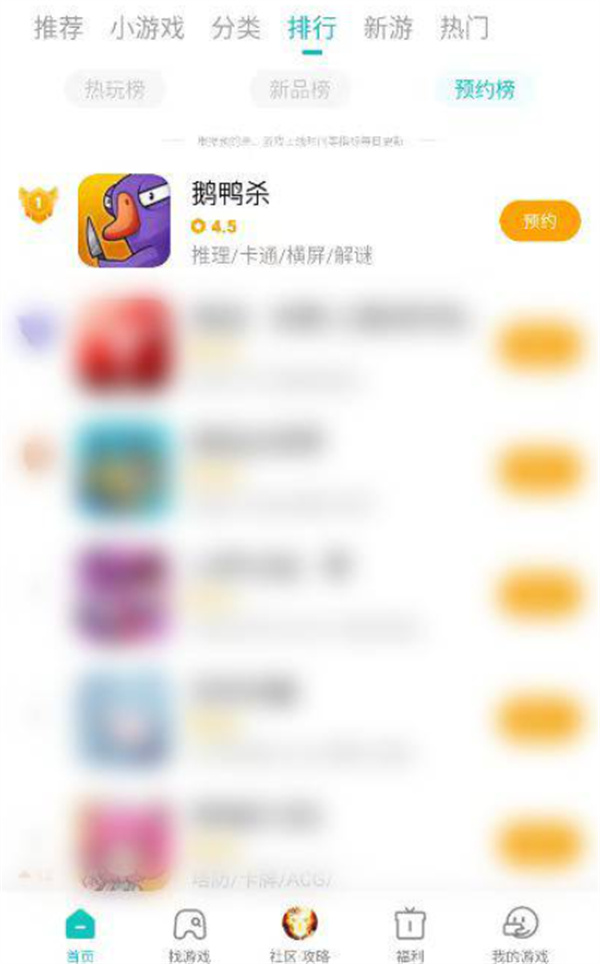600x964 pixels.
Task: Open the 社区·攻略 bottom tab
Action: 300,934
